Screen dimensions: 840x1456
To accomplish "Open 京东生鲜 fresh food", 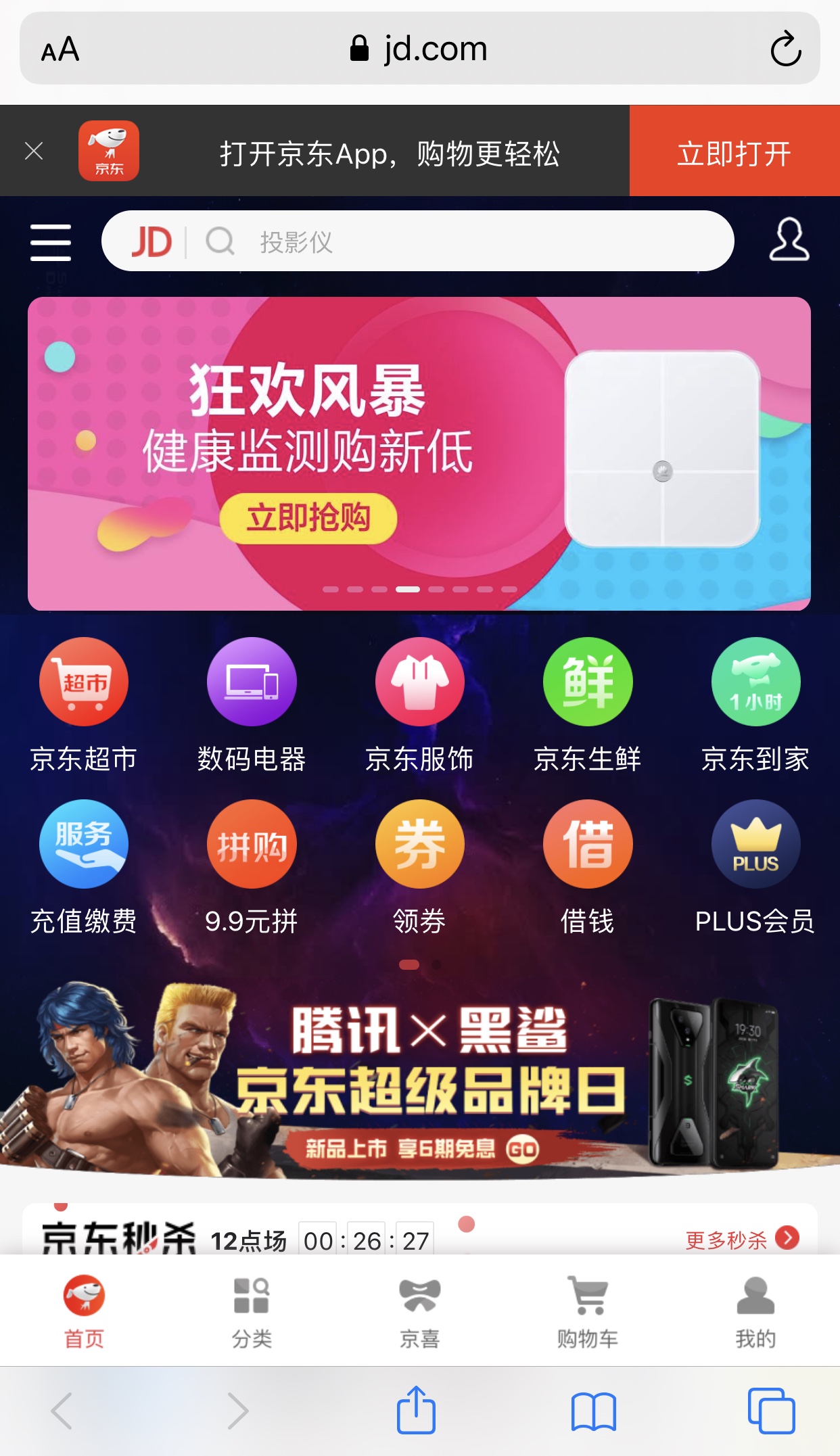I will (587, 705).
